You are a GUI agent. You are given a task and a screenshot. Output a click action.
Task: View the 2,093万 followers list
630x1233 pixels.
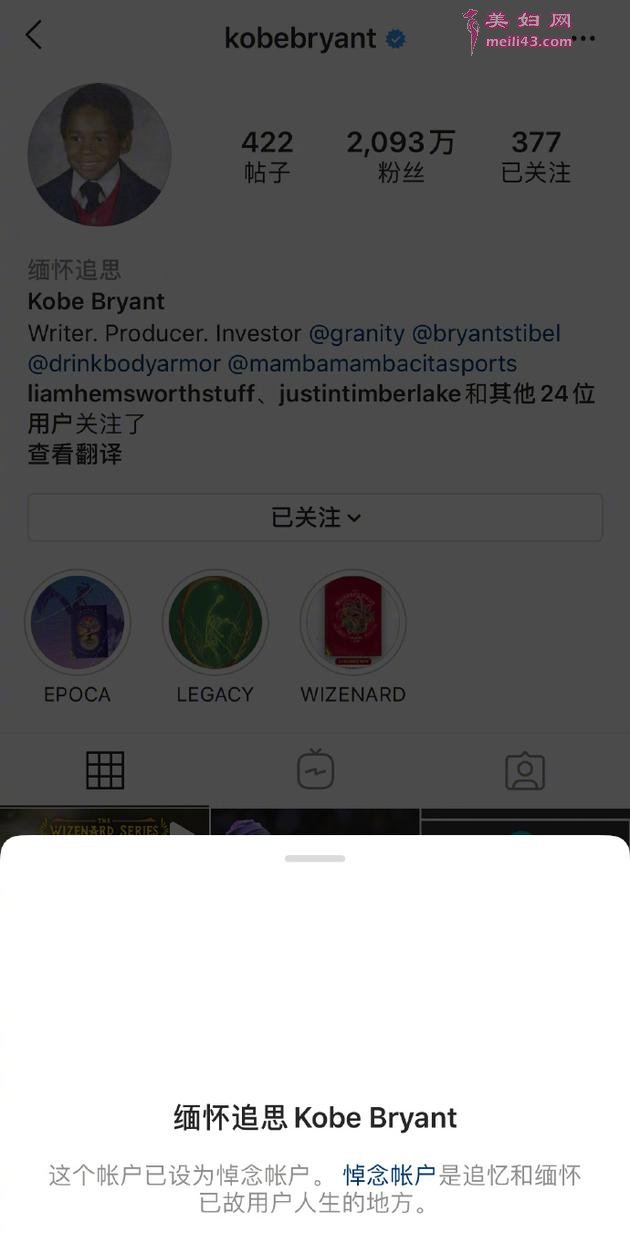click(401, 156)
